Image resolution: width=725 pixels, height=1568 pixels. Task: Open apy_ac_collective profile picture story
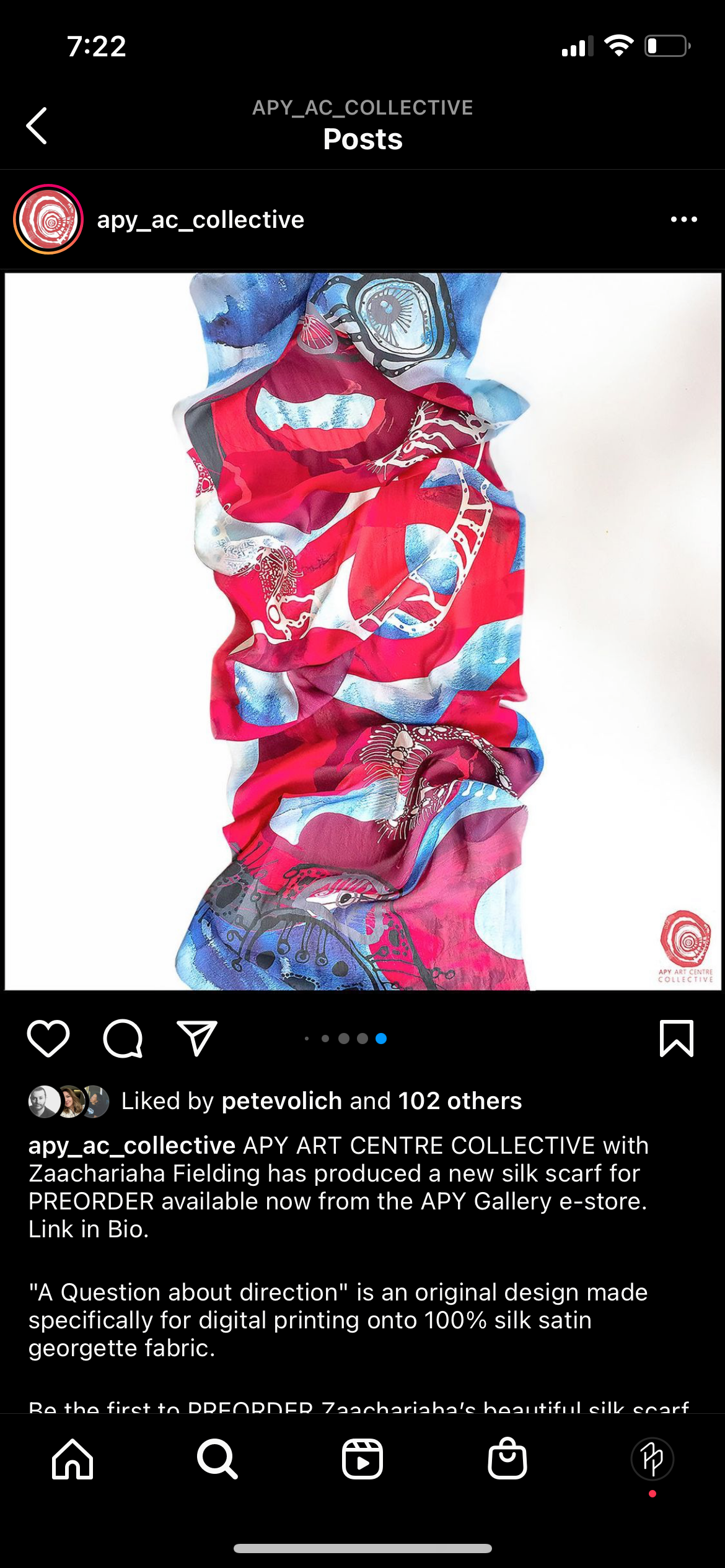coord(48,219)
